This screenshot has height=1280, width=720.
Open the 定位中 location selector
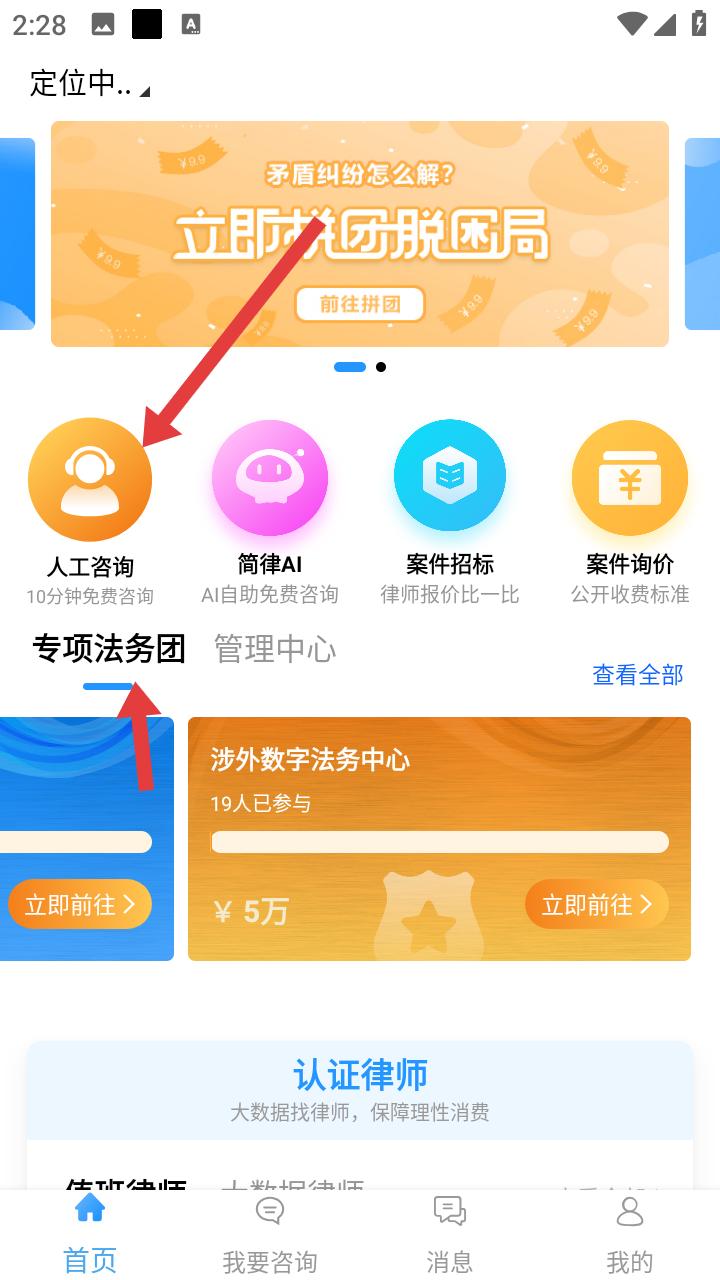(90, 83)
